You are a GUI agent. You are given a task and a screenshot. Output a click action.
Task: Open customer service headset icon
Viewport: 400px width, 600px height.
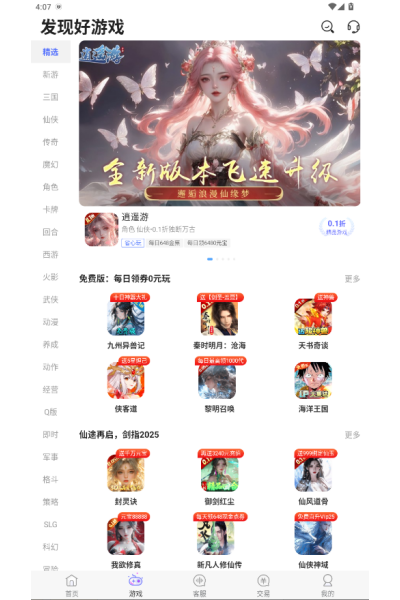pos(353,27)
